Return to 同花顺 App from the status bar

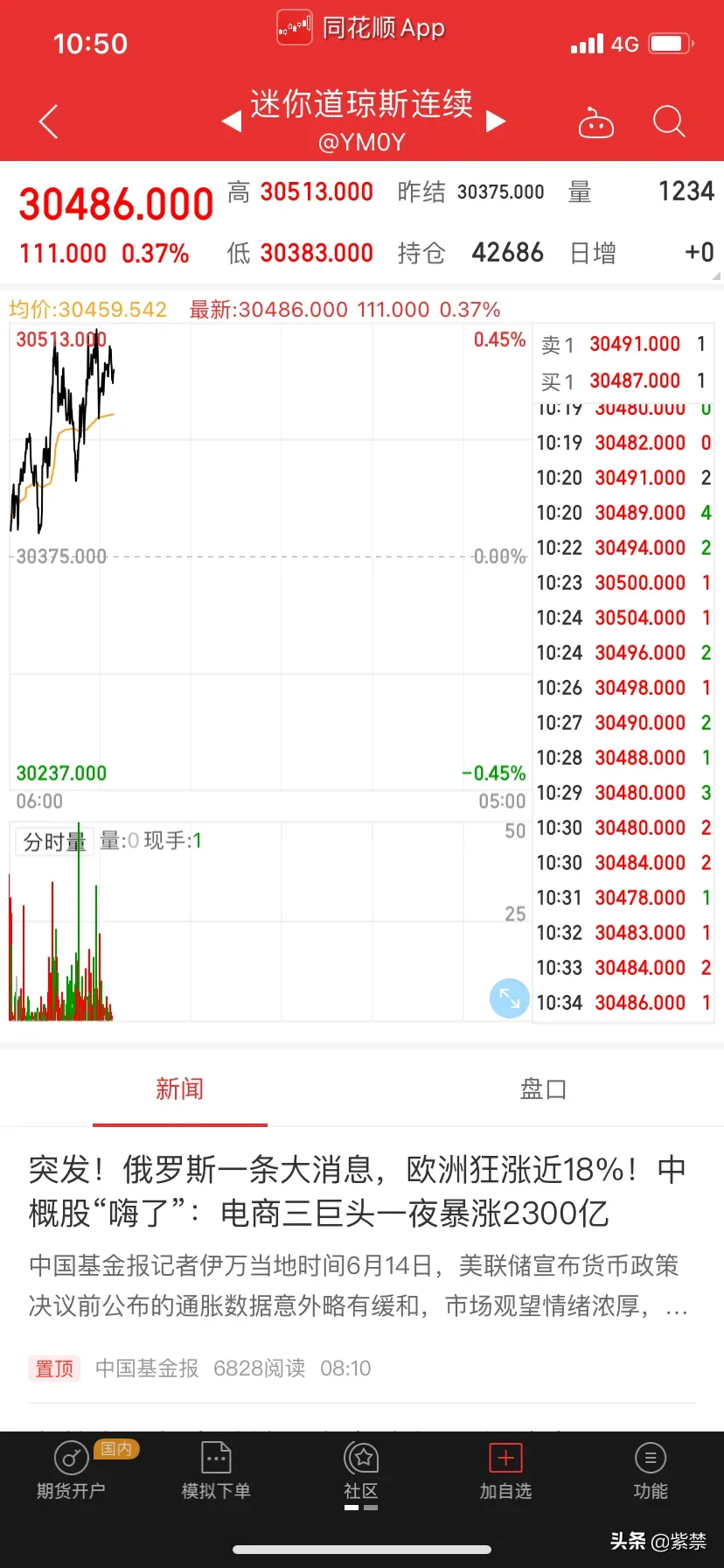[362, 28]
